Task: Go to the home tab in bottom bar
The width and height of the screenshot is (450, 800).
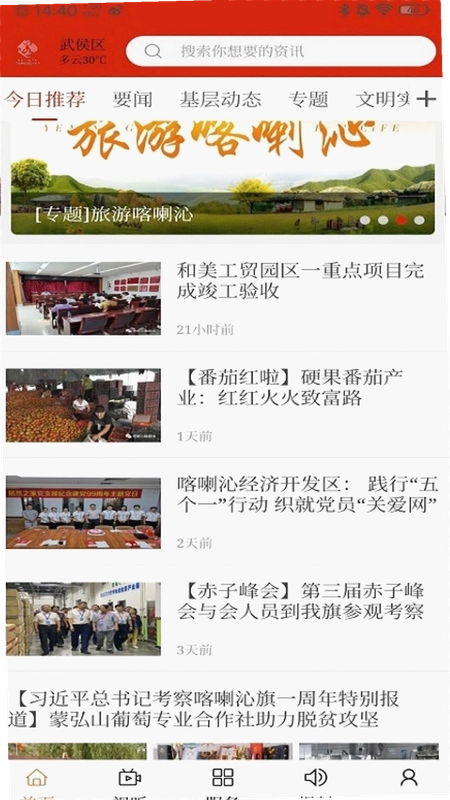Action: 37,782
